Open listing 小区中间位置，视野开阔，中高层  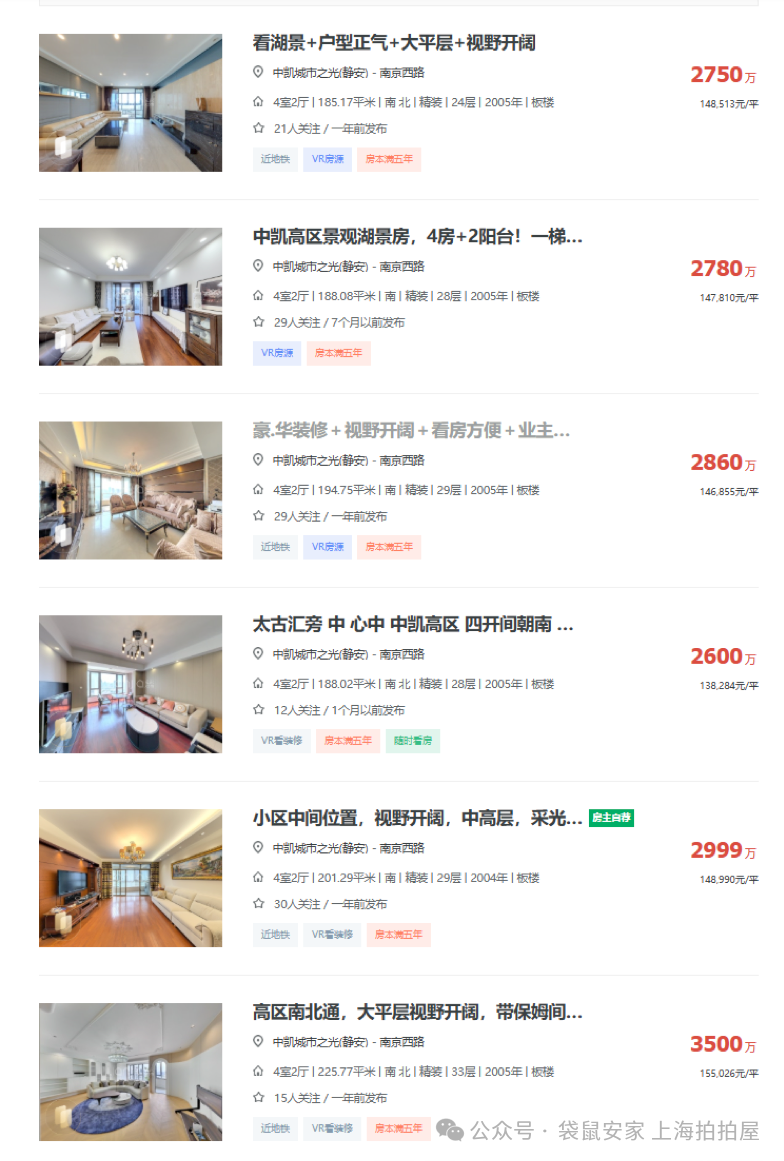417,819
